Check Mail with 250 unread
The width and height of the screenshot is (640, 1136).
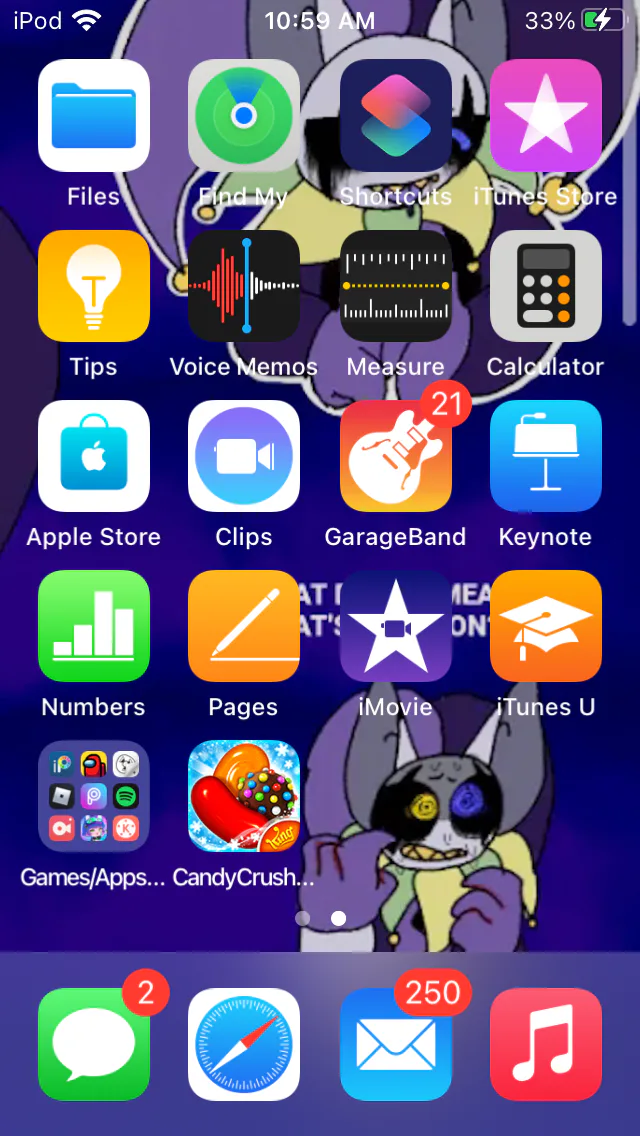pyautogui.click(x=396, y=1044)
